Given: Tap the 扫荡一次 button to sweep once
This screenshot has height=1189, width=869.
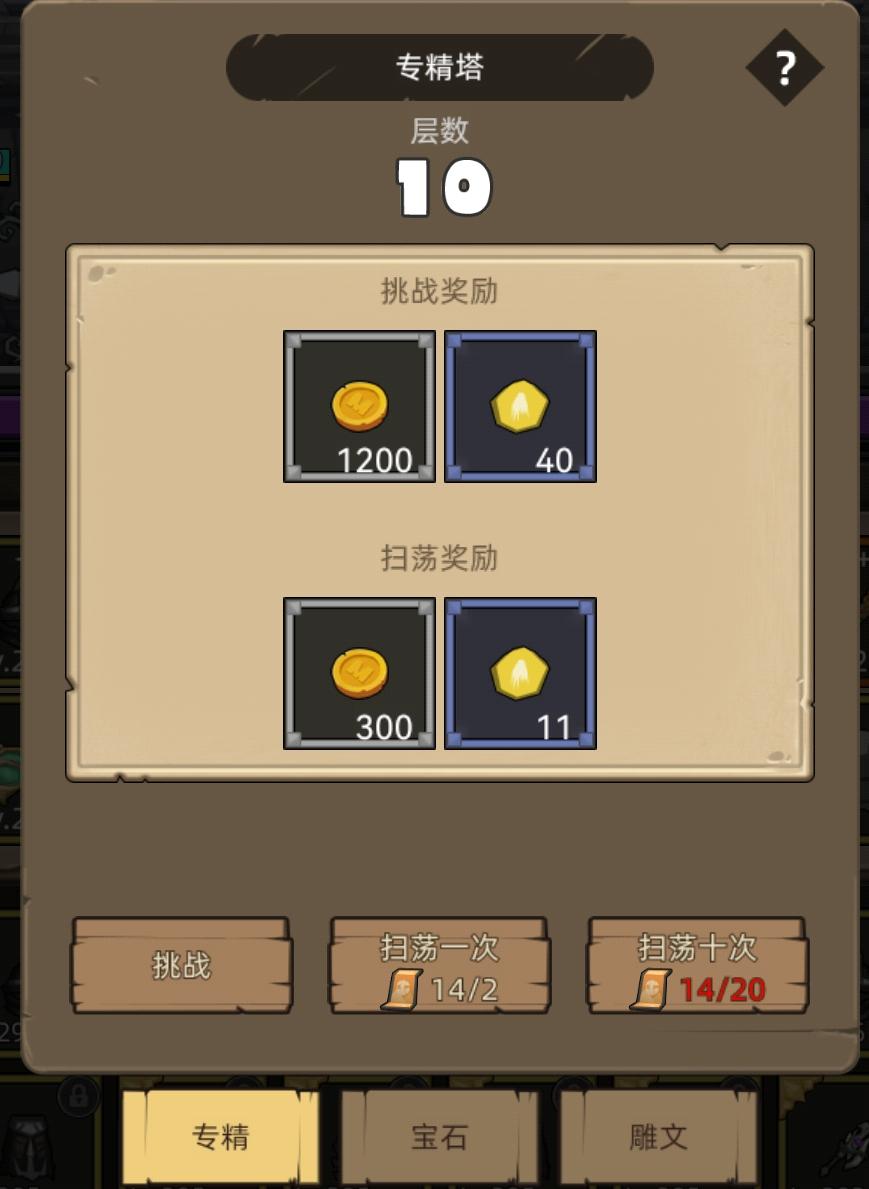Looking at the screenshot, I should [x=439, y=966].
